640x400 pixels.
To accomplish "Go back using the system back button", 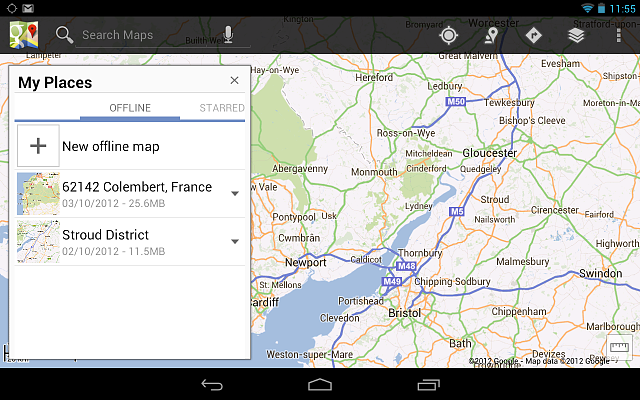I will (212, 384).
